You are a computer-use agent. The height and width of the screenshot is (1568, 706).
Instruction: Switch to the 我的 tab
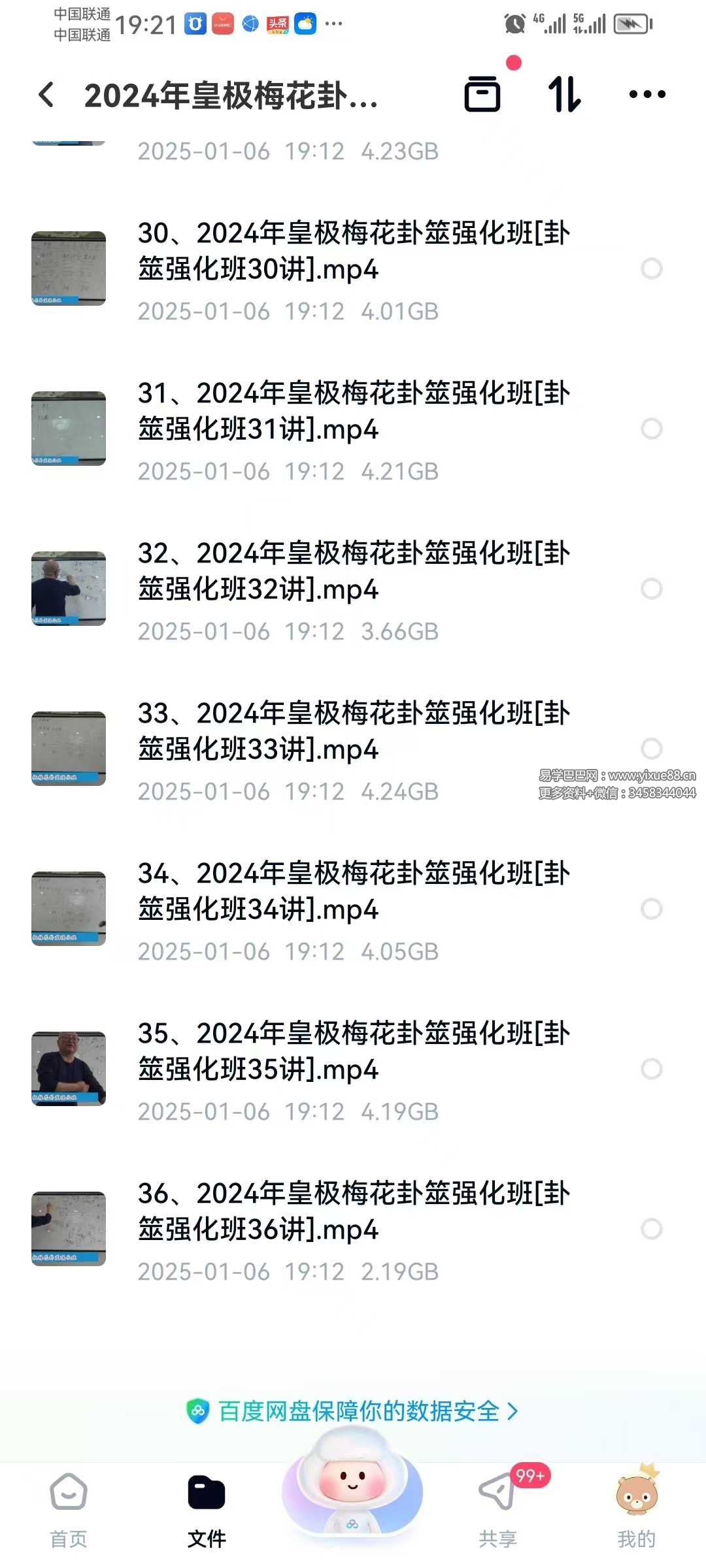(x=636, y=1510)
